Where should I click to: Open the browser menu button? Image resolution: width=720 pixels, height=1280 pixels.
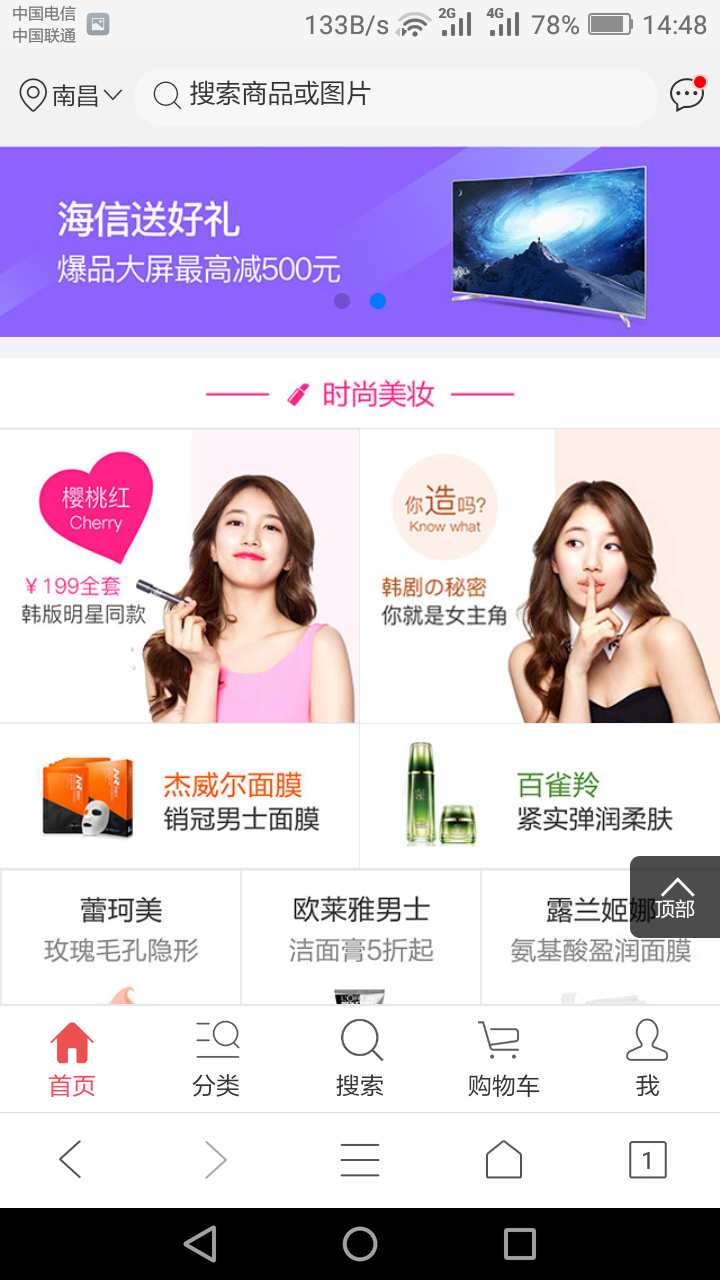point(360,1160)
